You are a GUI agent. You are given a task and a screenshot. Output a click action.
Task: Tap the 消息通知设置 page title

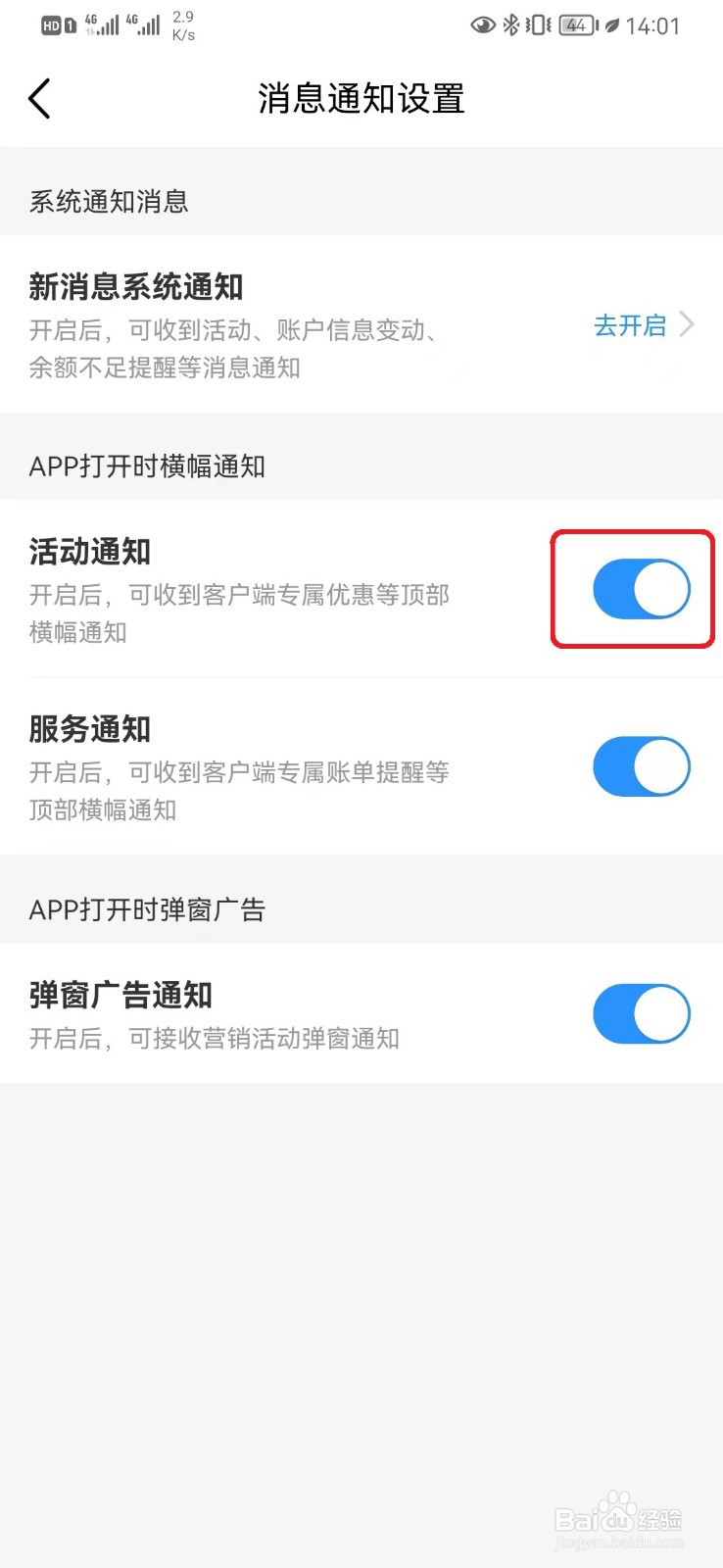[361, 99]
